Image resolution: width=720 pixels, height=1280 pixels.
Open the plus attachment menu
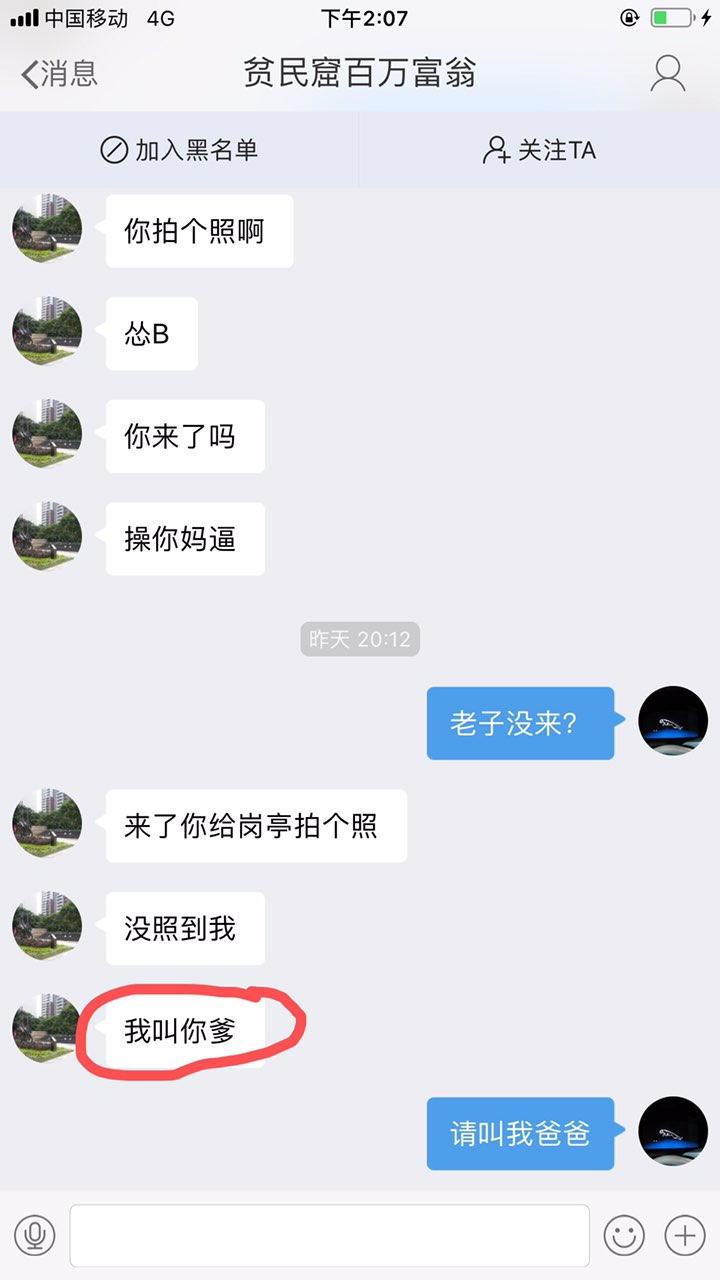click(685, 1236)
